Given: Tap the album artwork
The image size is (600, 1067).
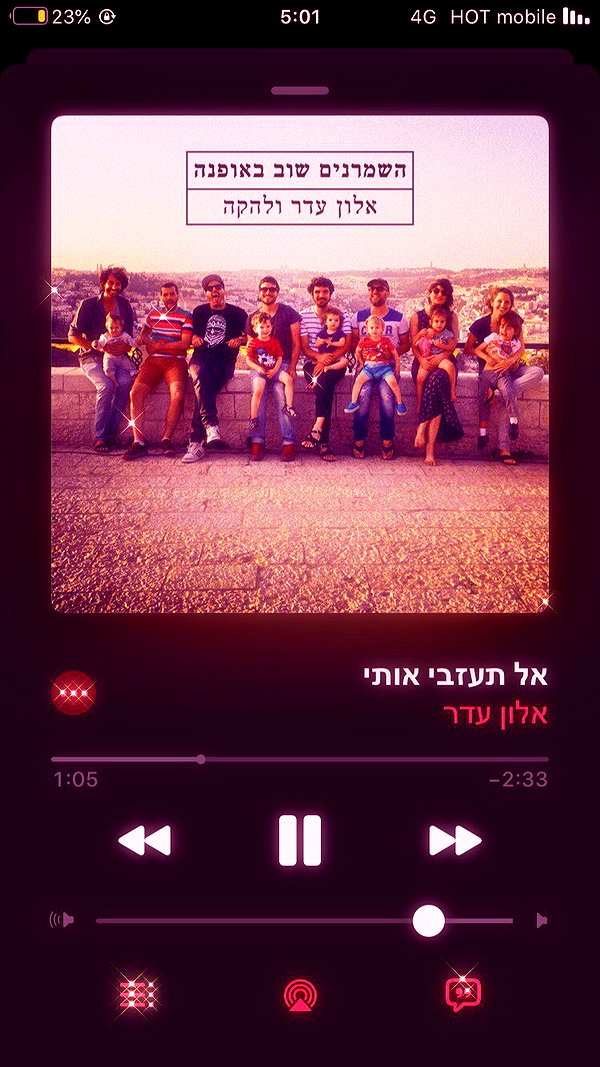Looking at the screenshot, I should (300, 364).
